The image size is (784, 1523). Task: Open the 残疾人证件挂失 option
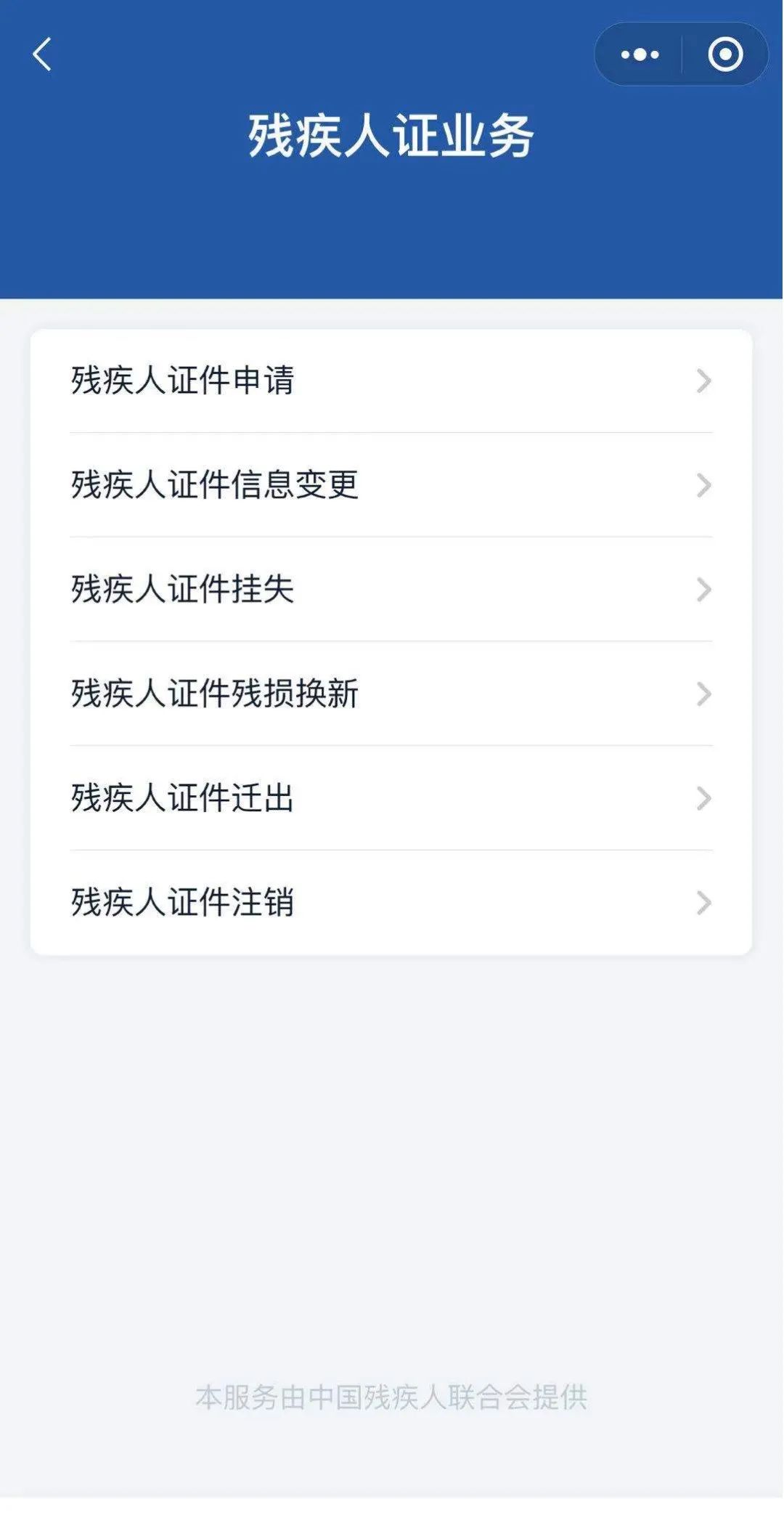coord(391,589)
